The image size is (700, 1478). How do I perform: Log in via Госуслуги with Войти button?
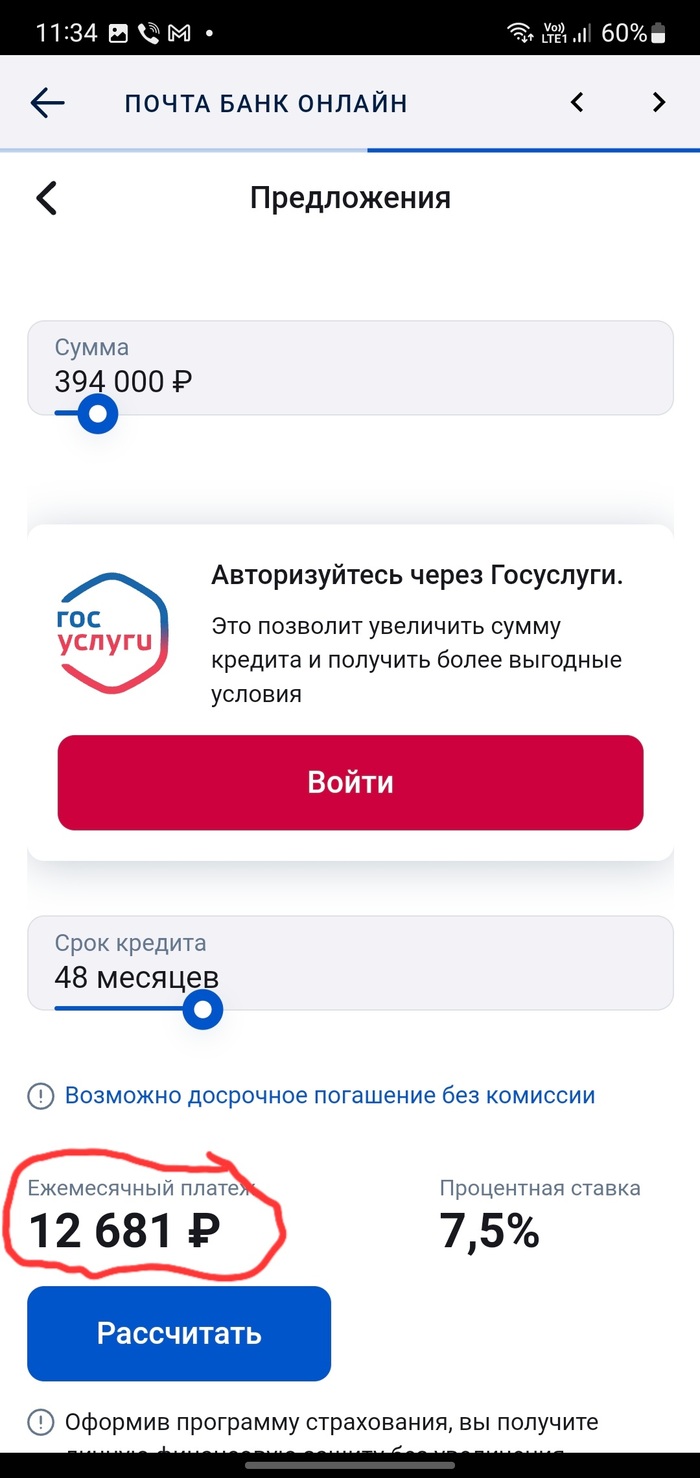(350, 782)
